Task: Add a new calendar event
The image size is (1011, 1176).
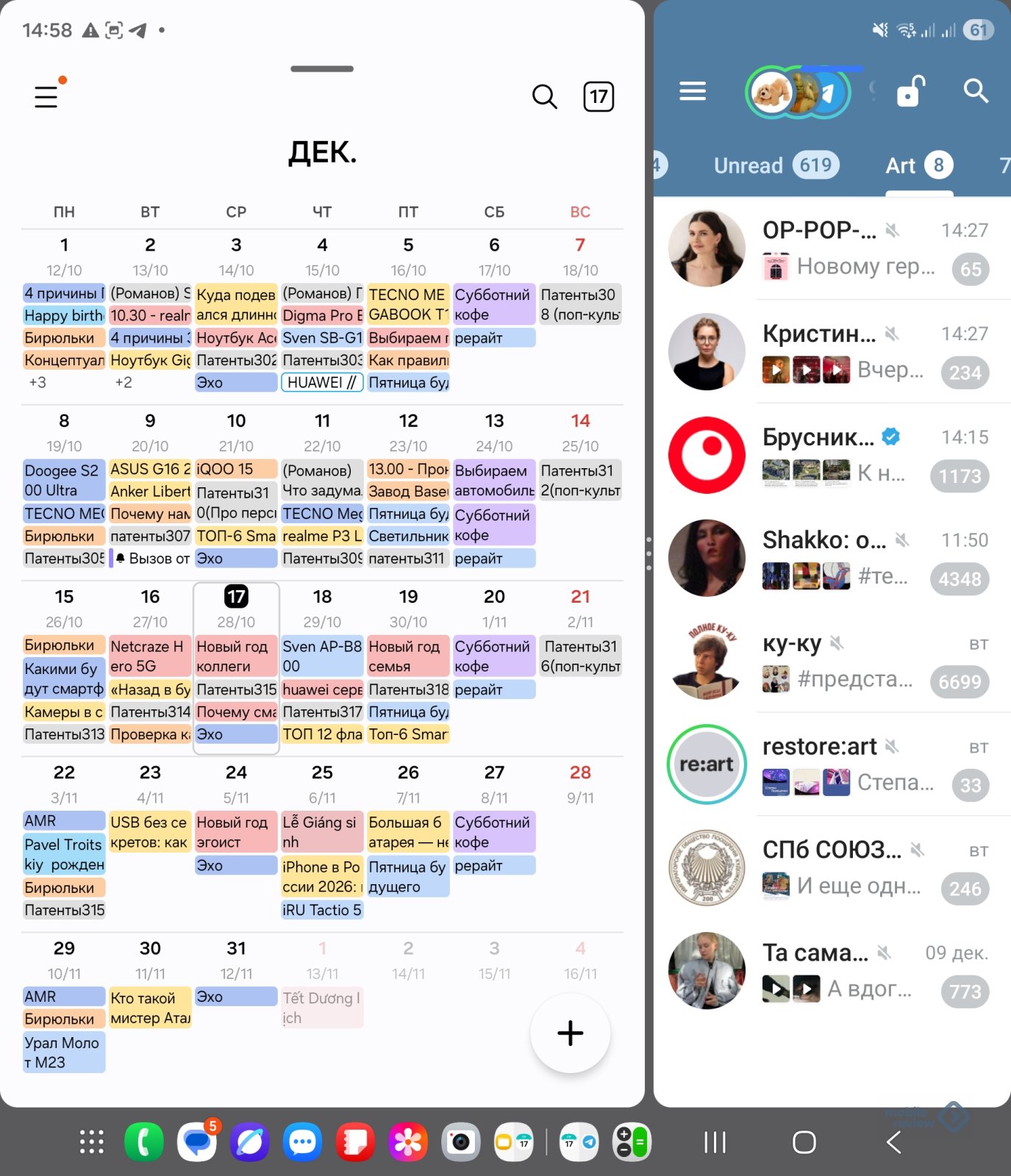Action: click(x=570, y=1033)
